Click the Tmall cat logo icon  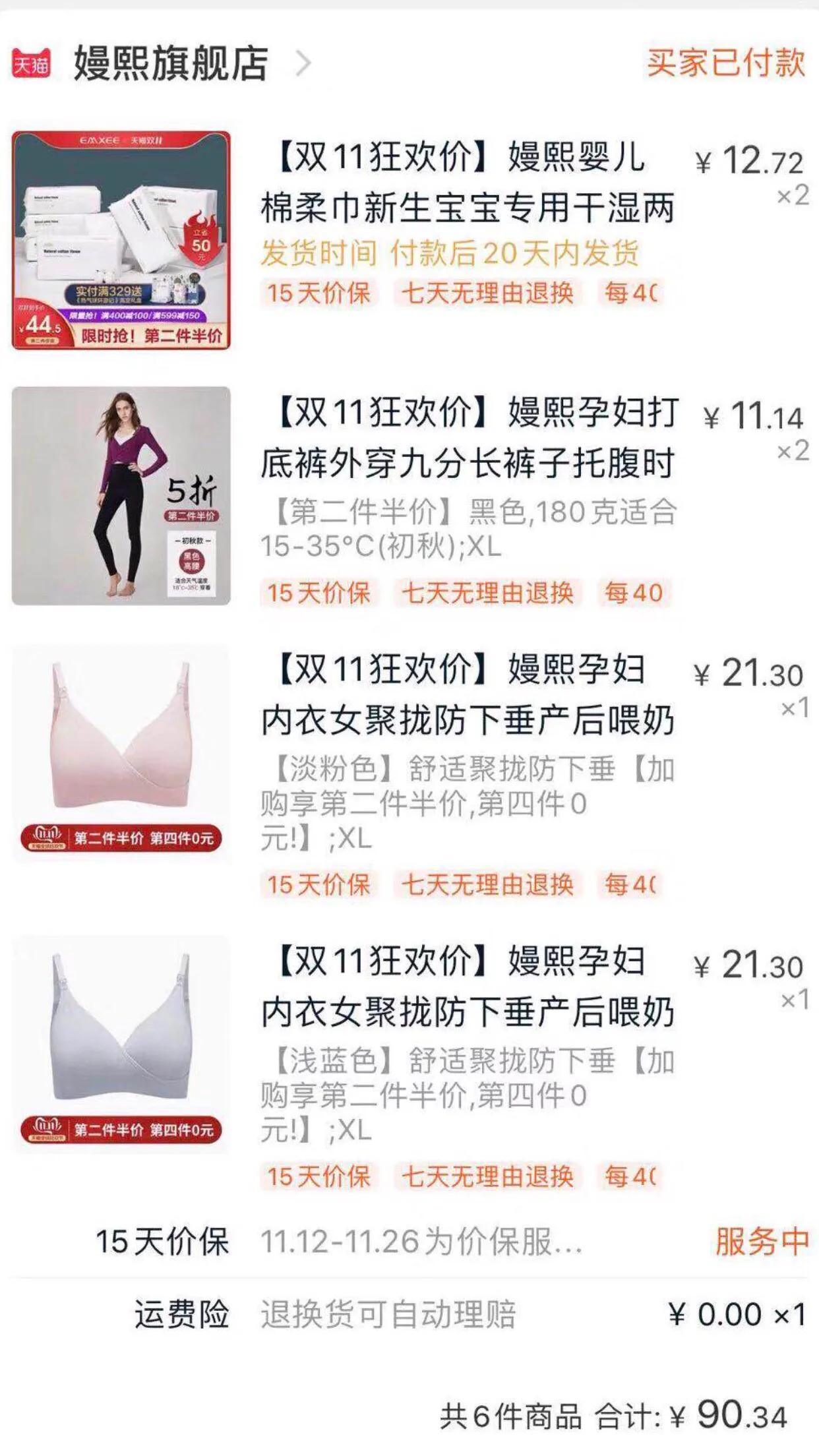32,64
